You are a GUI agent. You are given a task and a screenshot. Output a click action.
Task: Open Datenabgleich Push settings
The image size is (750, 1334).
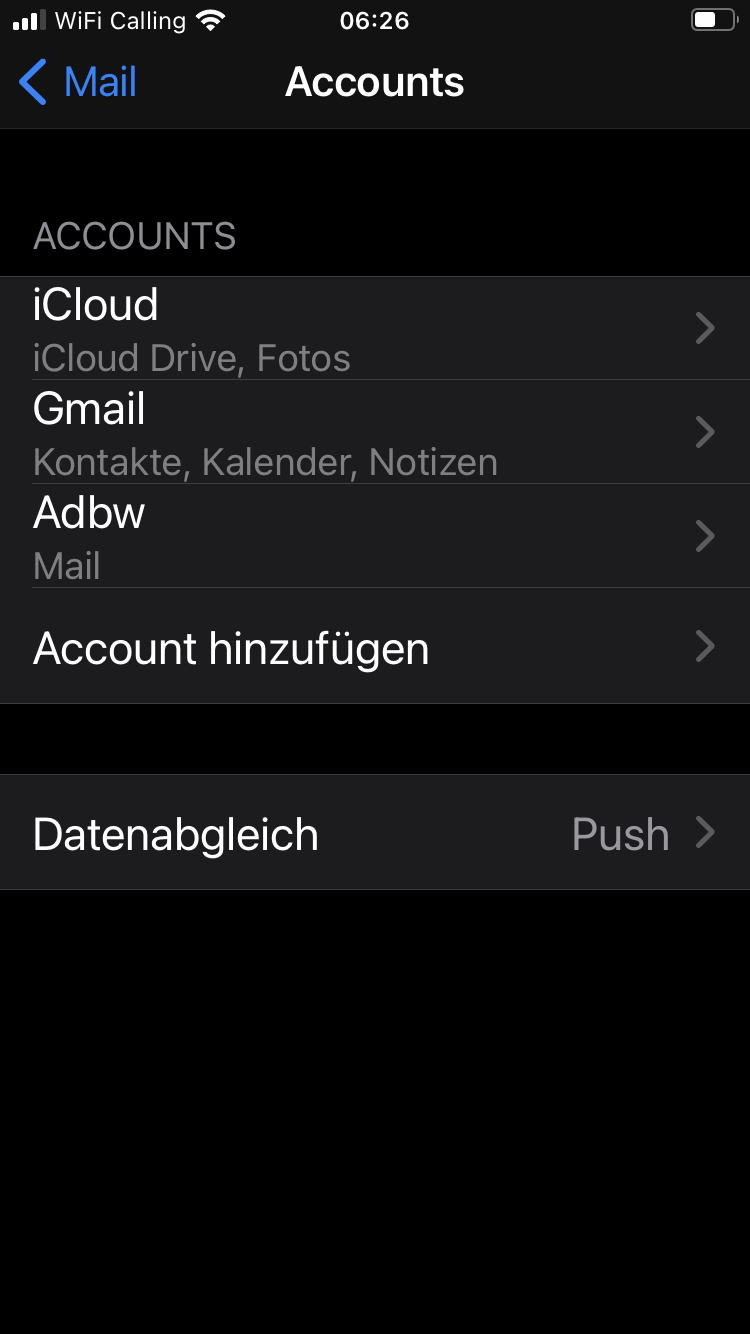(x=375, y=832)
